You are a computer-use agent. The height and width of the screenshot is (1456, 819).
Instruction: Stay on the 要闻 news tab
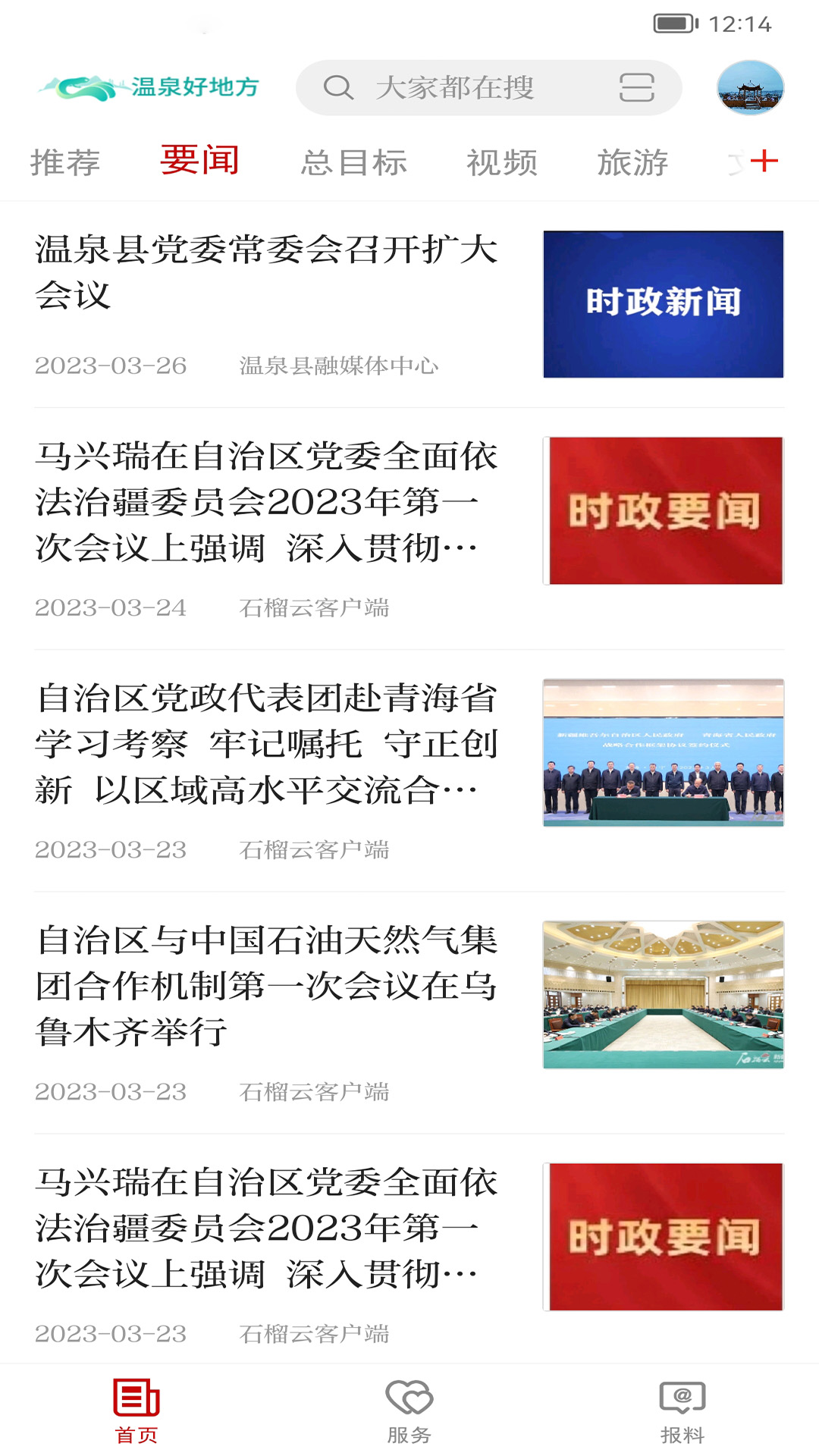pyautogui.click(x=199, y=162)
